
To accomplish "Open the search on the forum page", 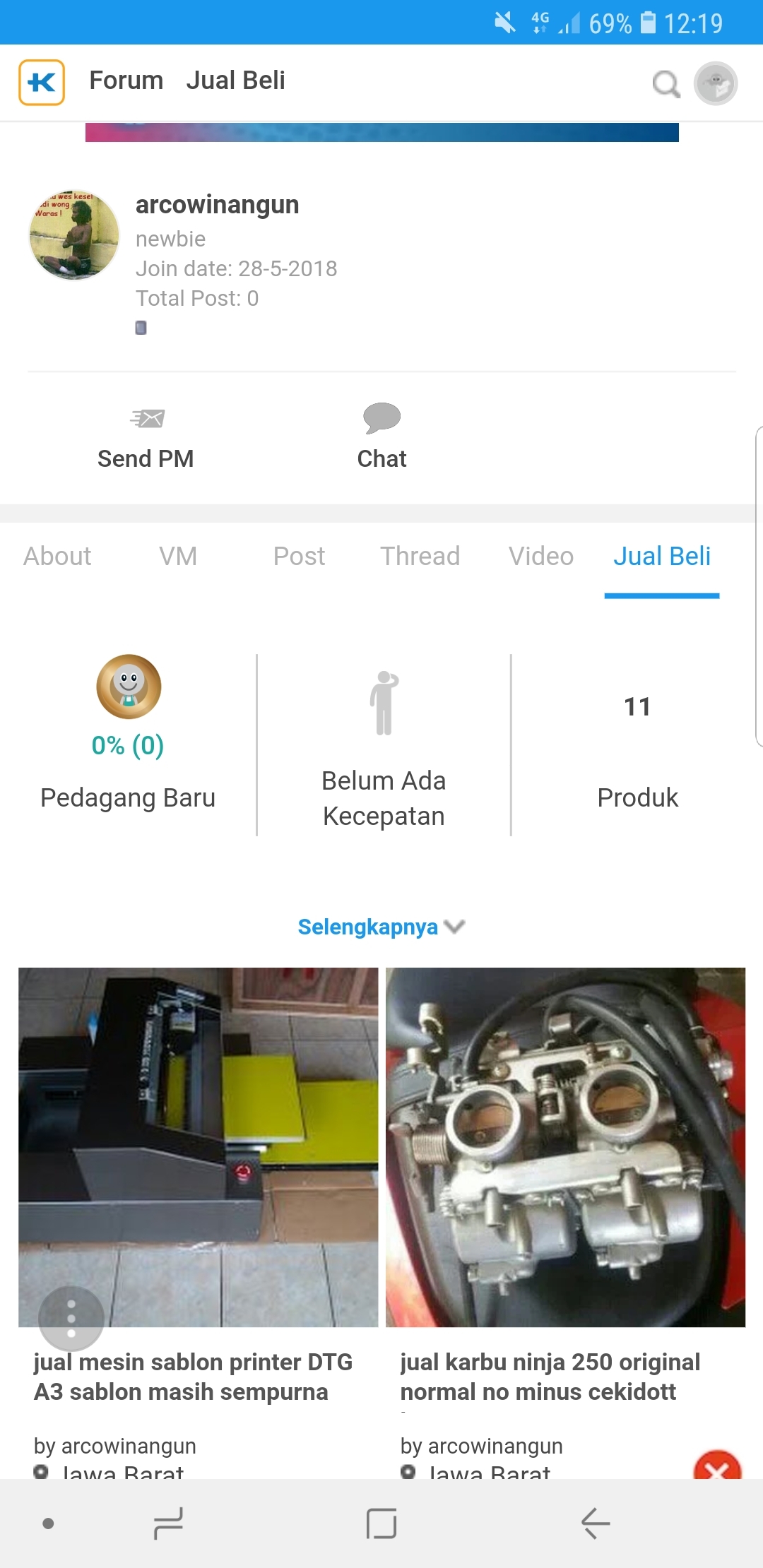I will pyautogui.click(x=665, y=84).
